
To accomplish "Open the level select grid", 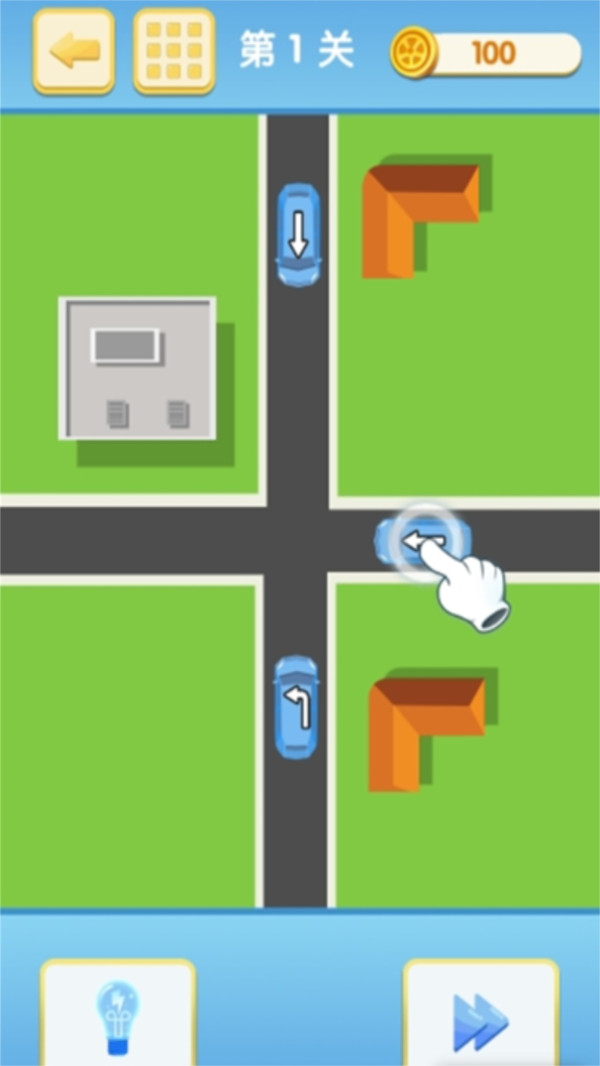I will 174,52.
